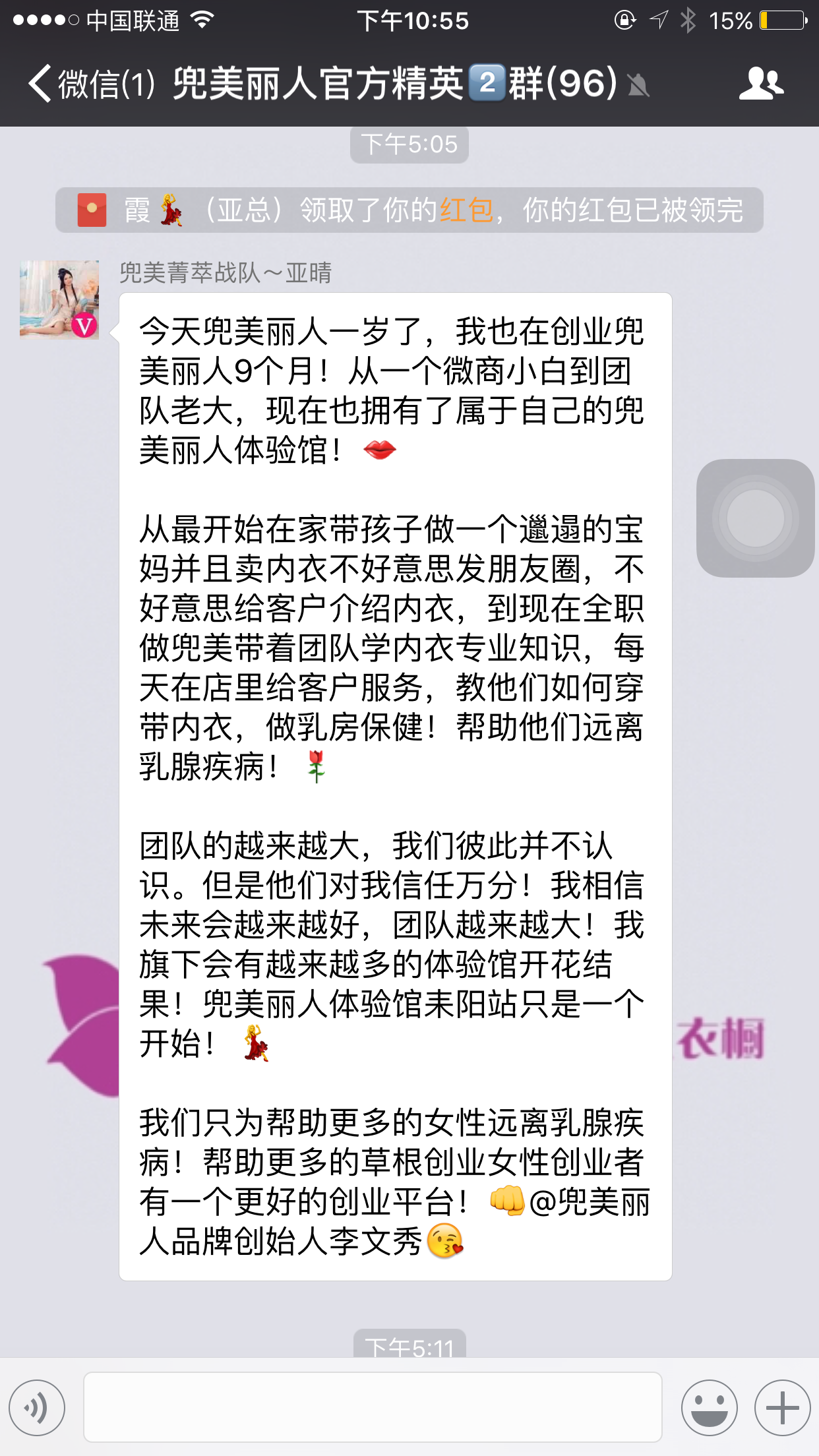
Task: Open the plus attachment menu
Action: click(x=782, y=1408)
